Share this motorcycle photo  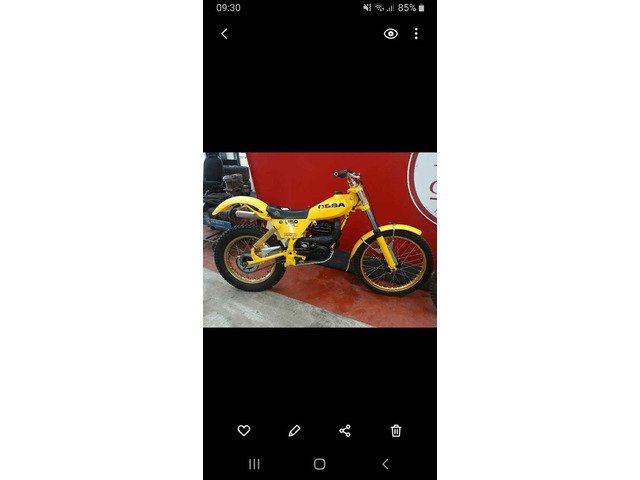click(x=345, y=431)
